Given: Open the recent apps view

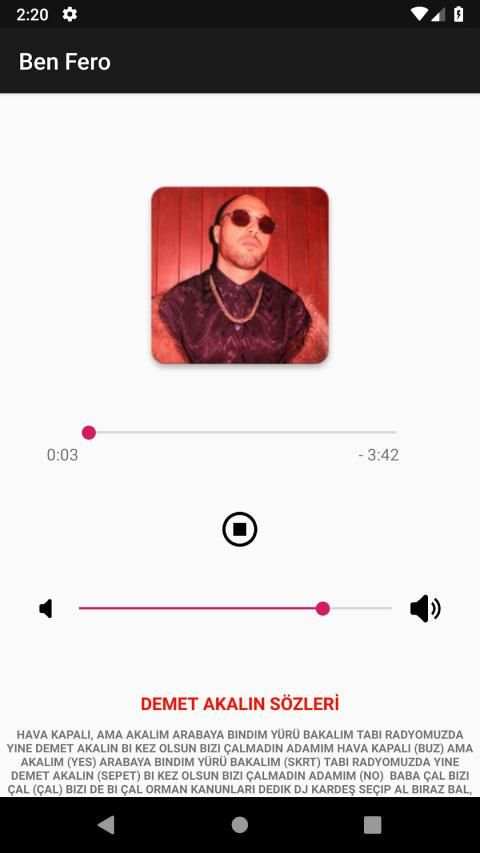Looking at the screenshot, I should (x=372, y=825).
